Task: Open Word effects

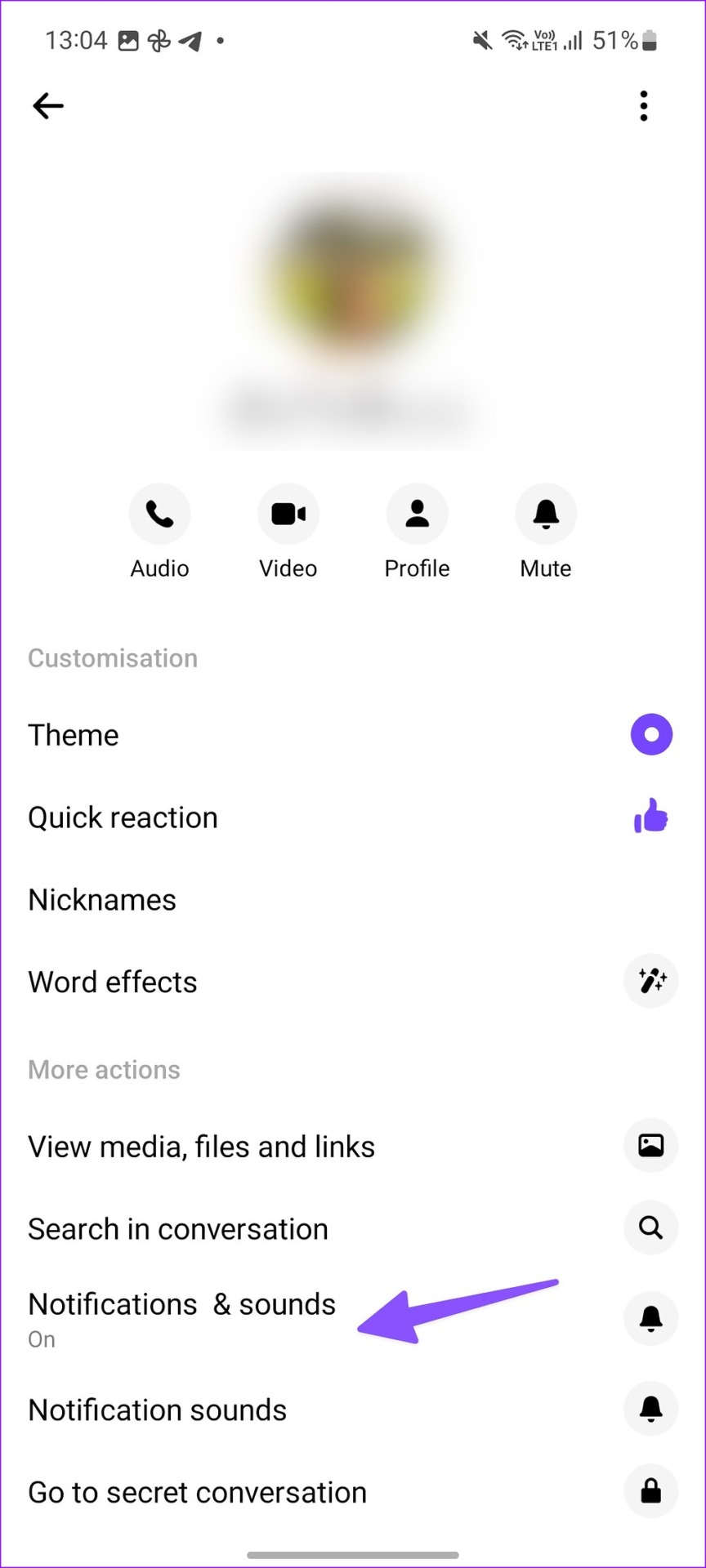Action: (x=353, y=982)
